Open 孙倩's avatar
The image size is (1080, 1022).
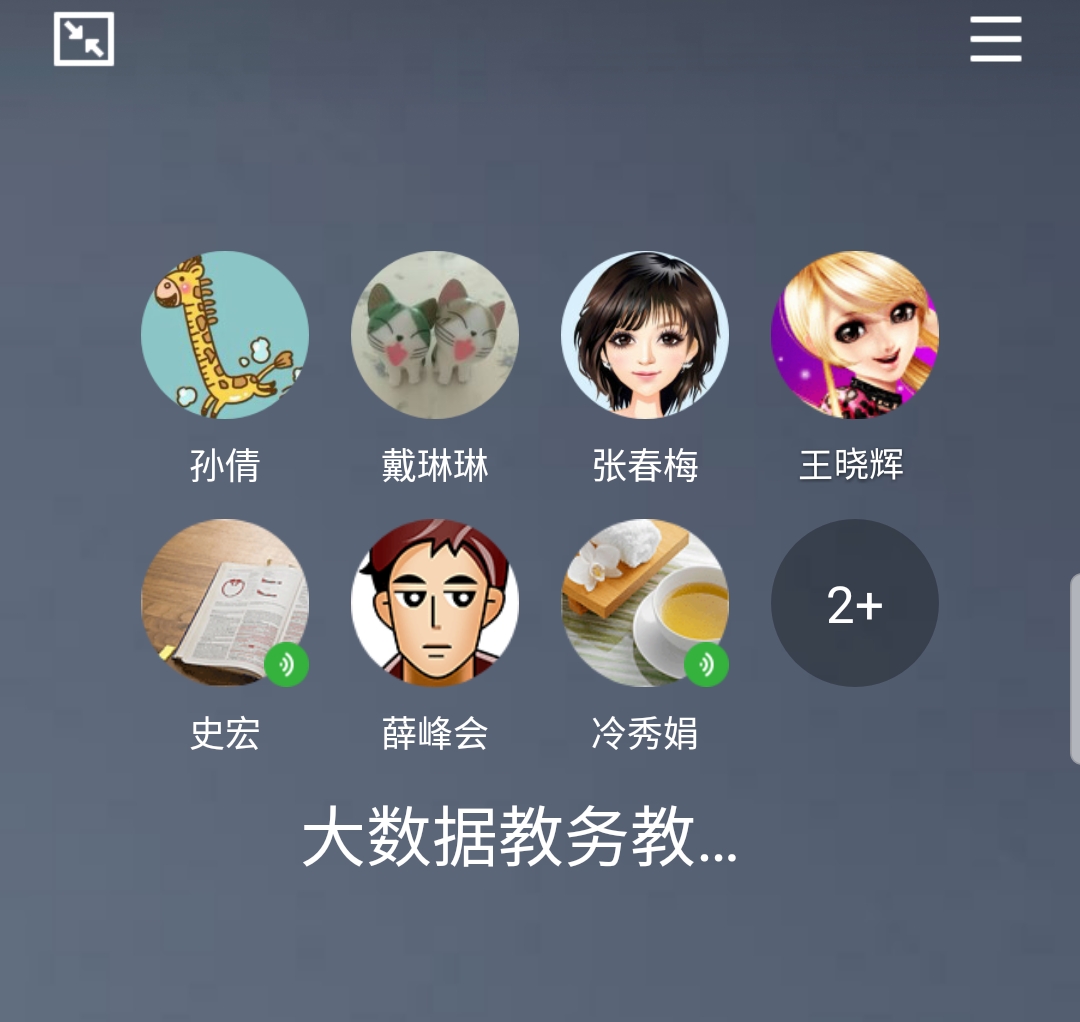point(225,335)
